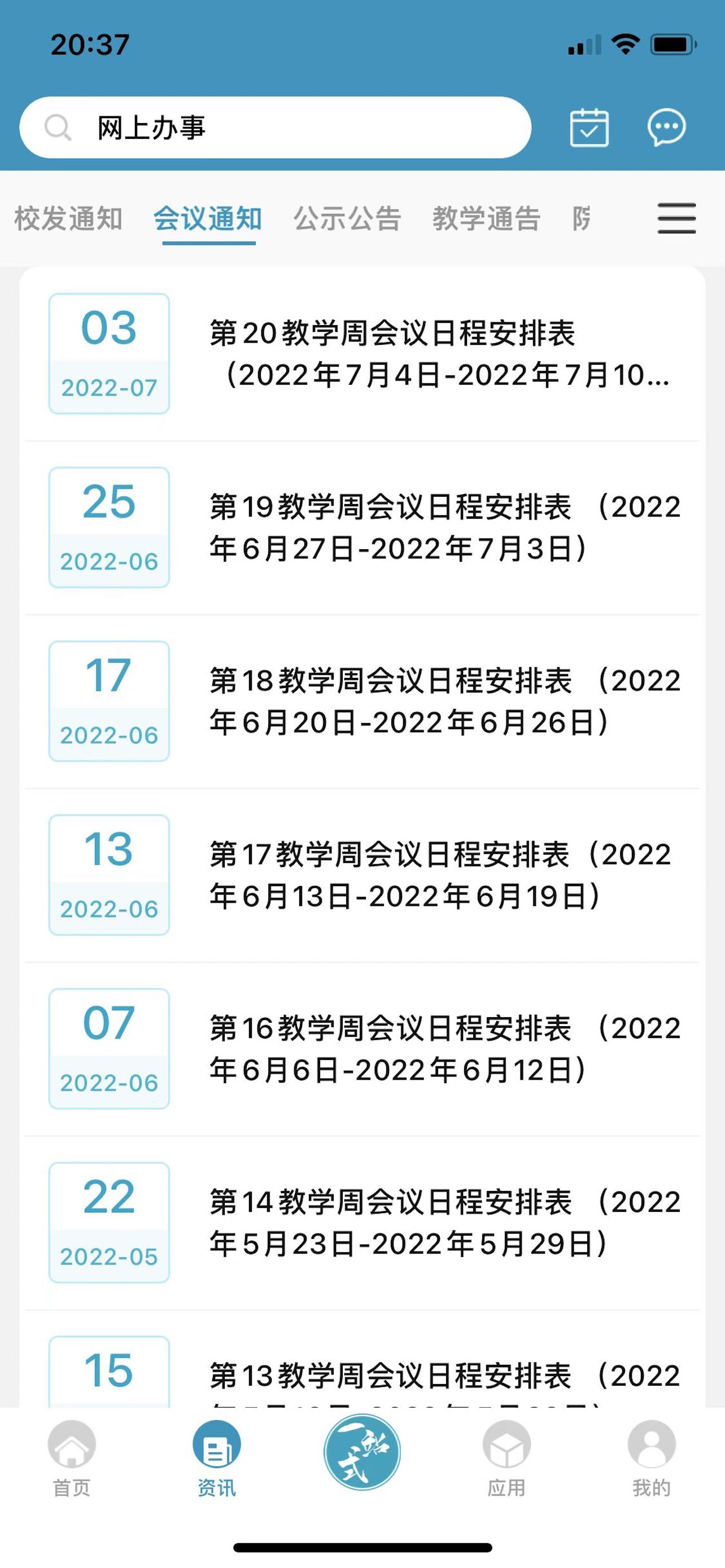Image resolution: width=725 pixels, height=1568 pixels.
Task: Open the 第17教学周会议日程安排表 notice
Action: (362, 875)
